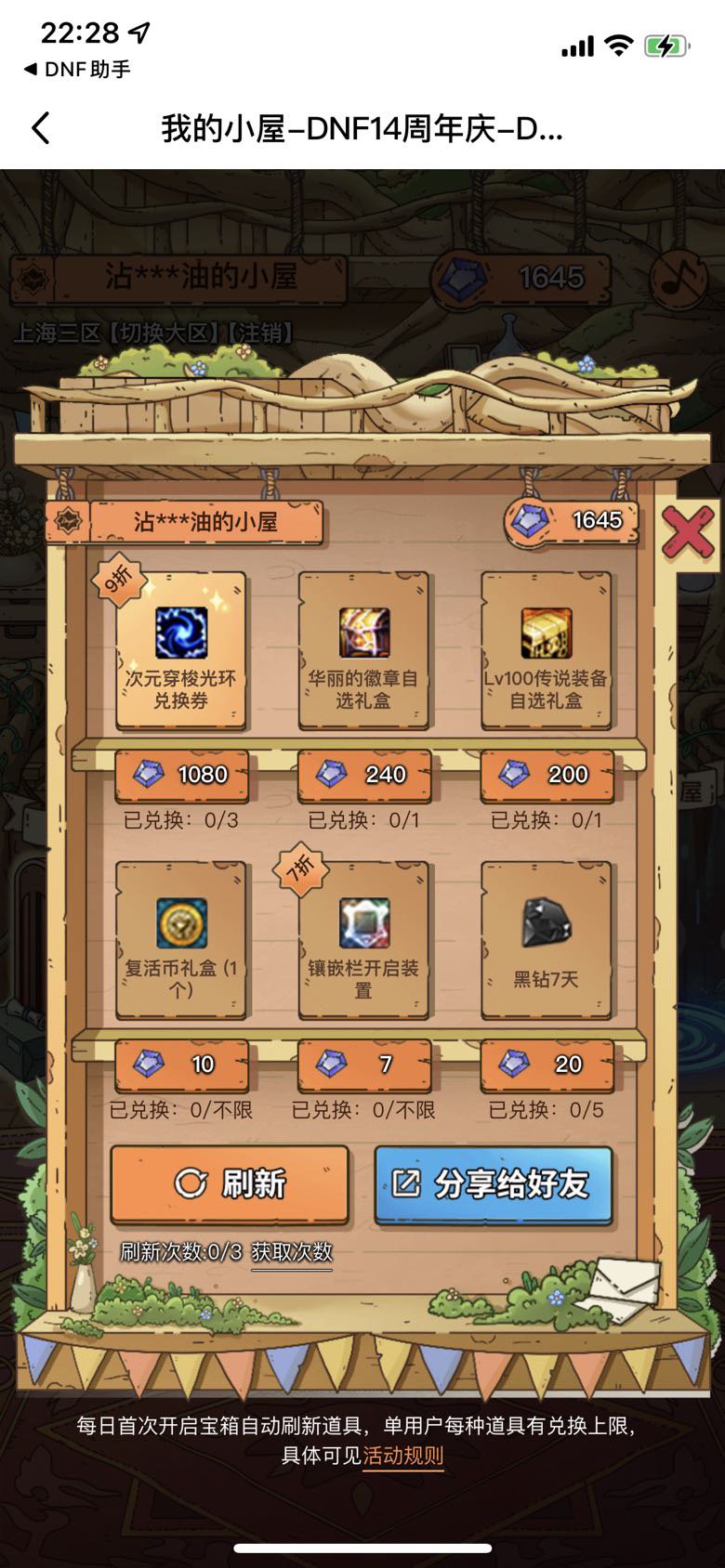The image size is (725, 1568).
Task: Tap the 刷新 refresh button
Action: (230, 1184)
